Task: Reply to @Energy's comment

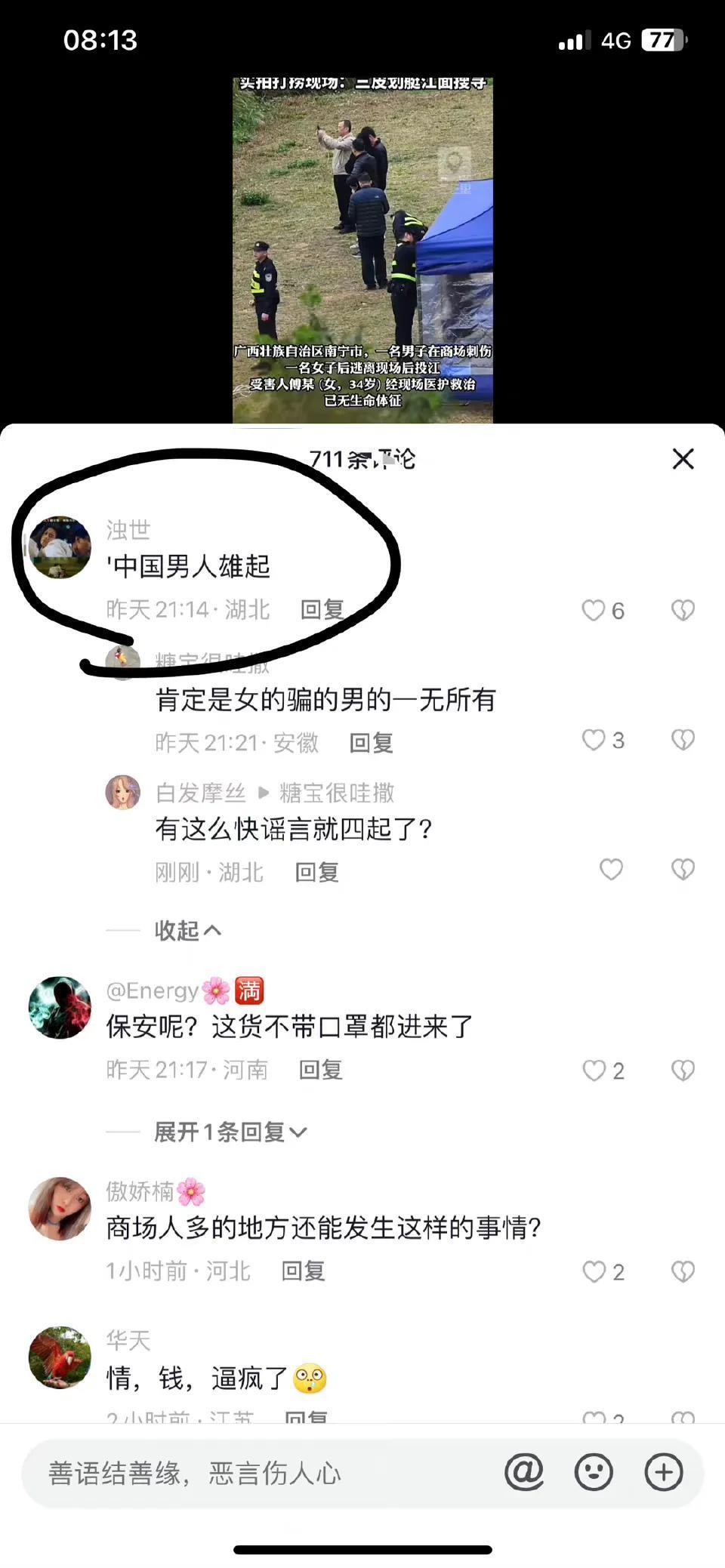Action: pyautogui.click(x=321, y=1070)
